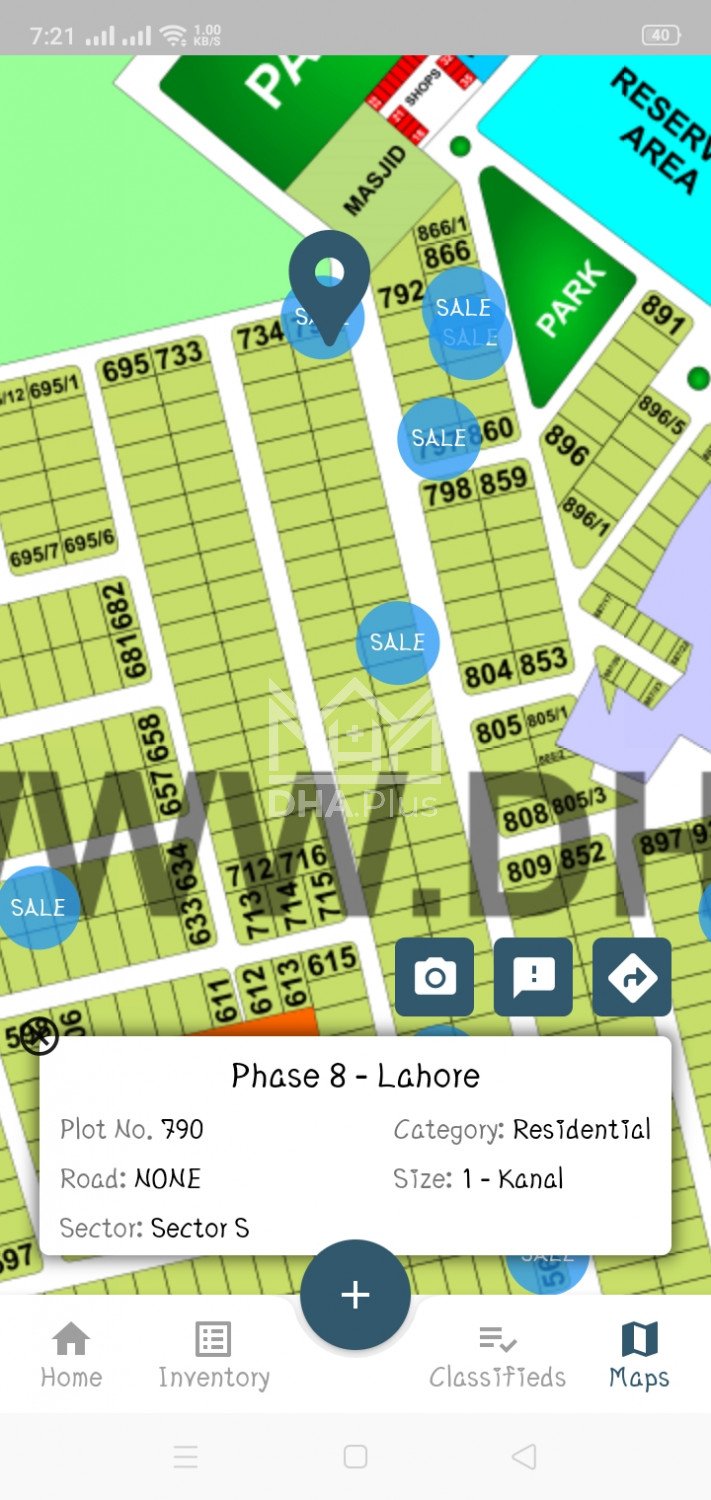Viewport: 711px width, 1500px height.
Task: Go to the Home tab
Action: [71, 1355]
